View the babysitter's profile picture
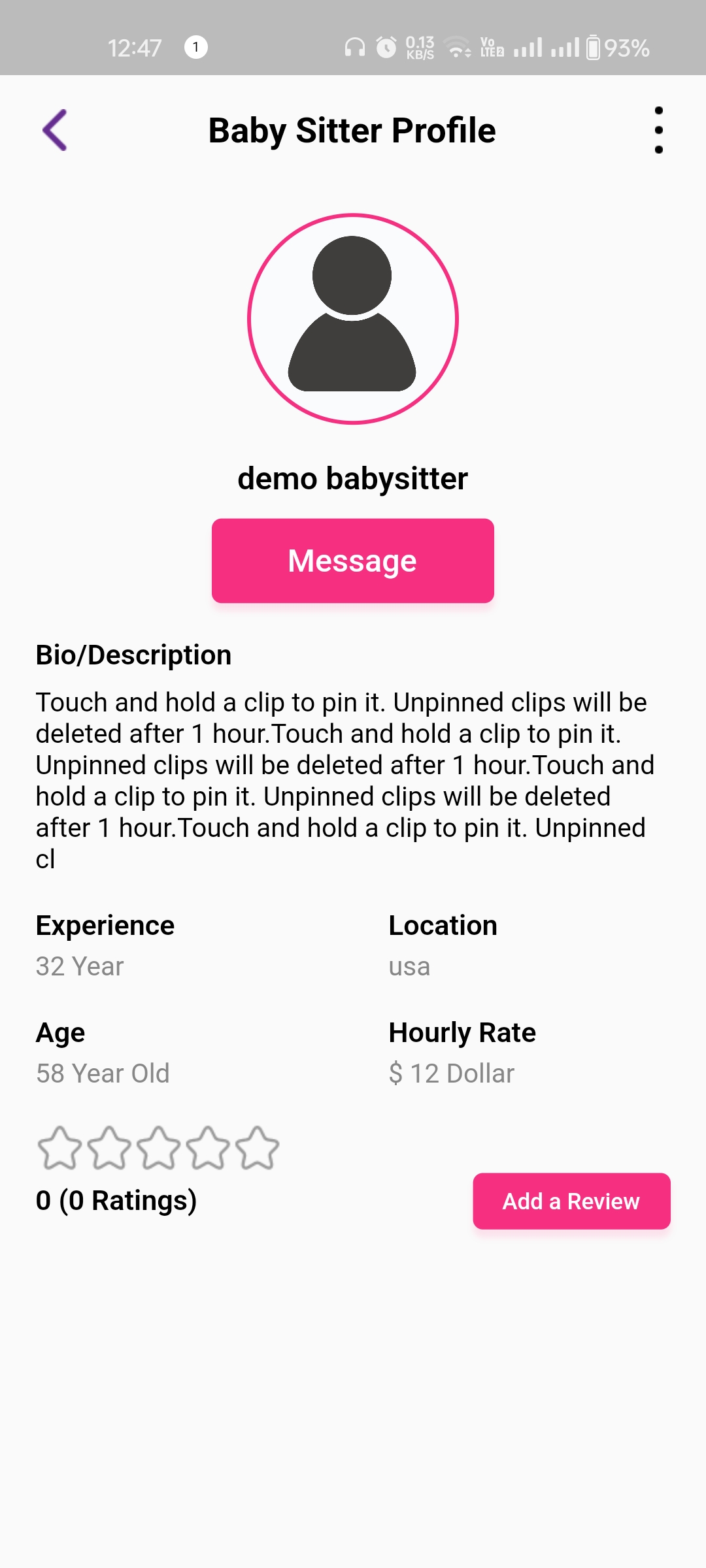 pyautogui.click(x=353, y=319)
